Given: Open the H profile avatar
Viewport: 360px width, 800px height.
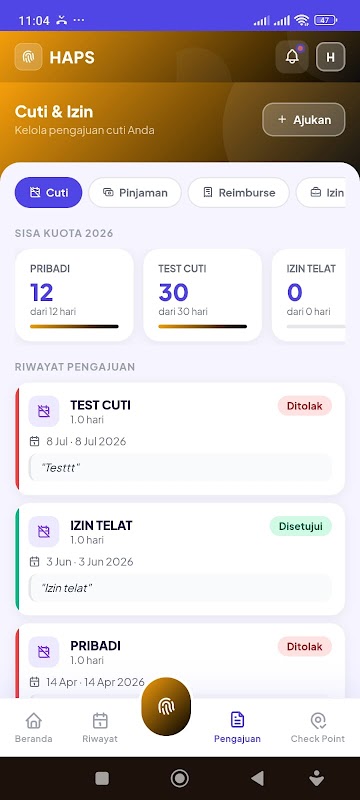Looking at the screenshot, I should (330, 57).
